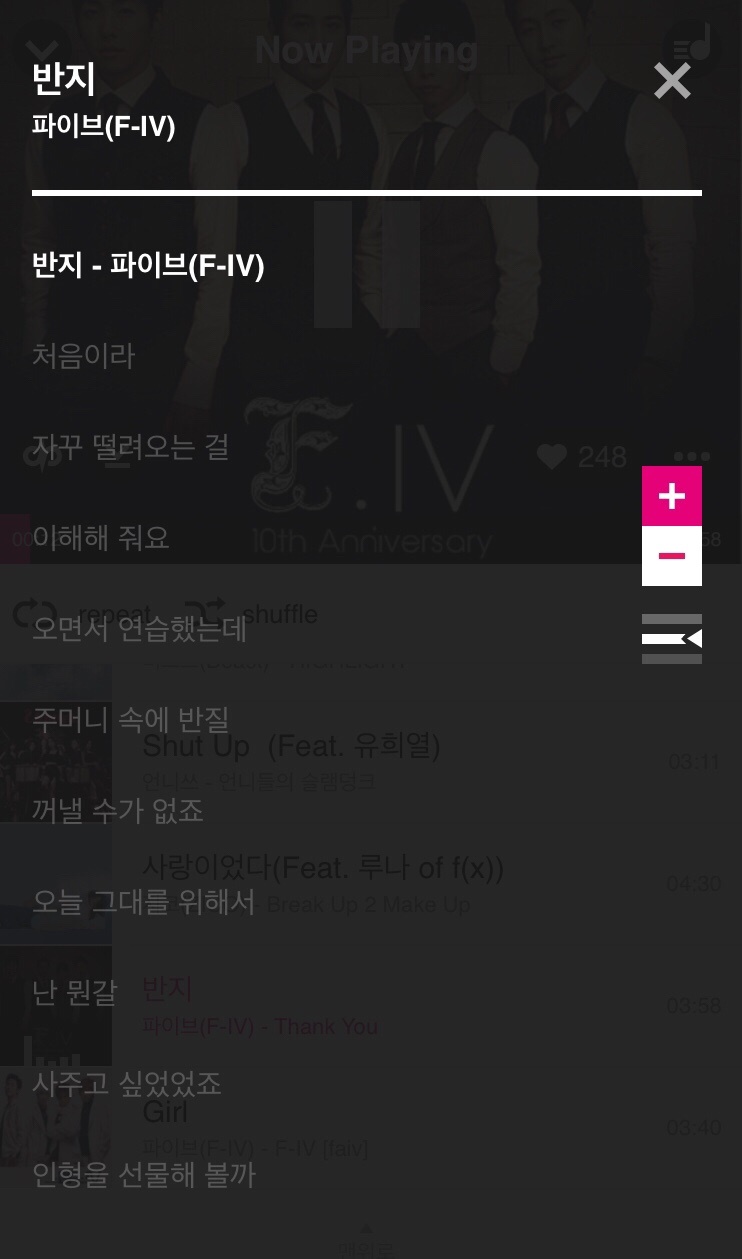Toggle the lyrics alignment icon
The width and height of the screenshot is (742, 1259).
pyautogui.click(x=672, y=638)
